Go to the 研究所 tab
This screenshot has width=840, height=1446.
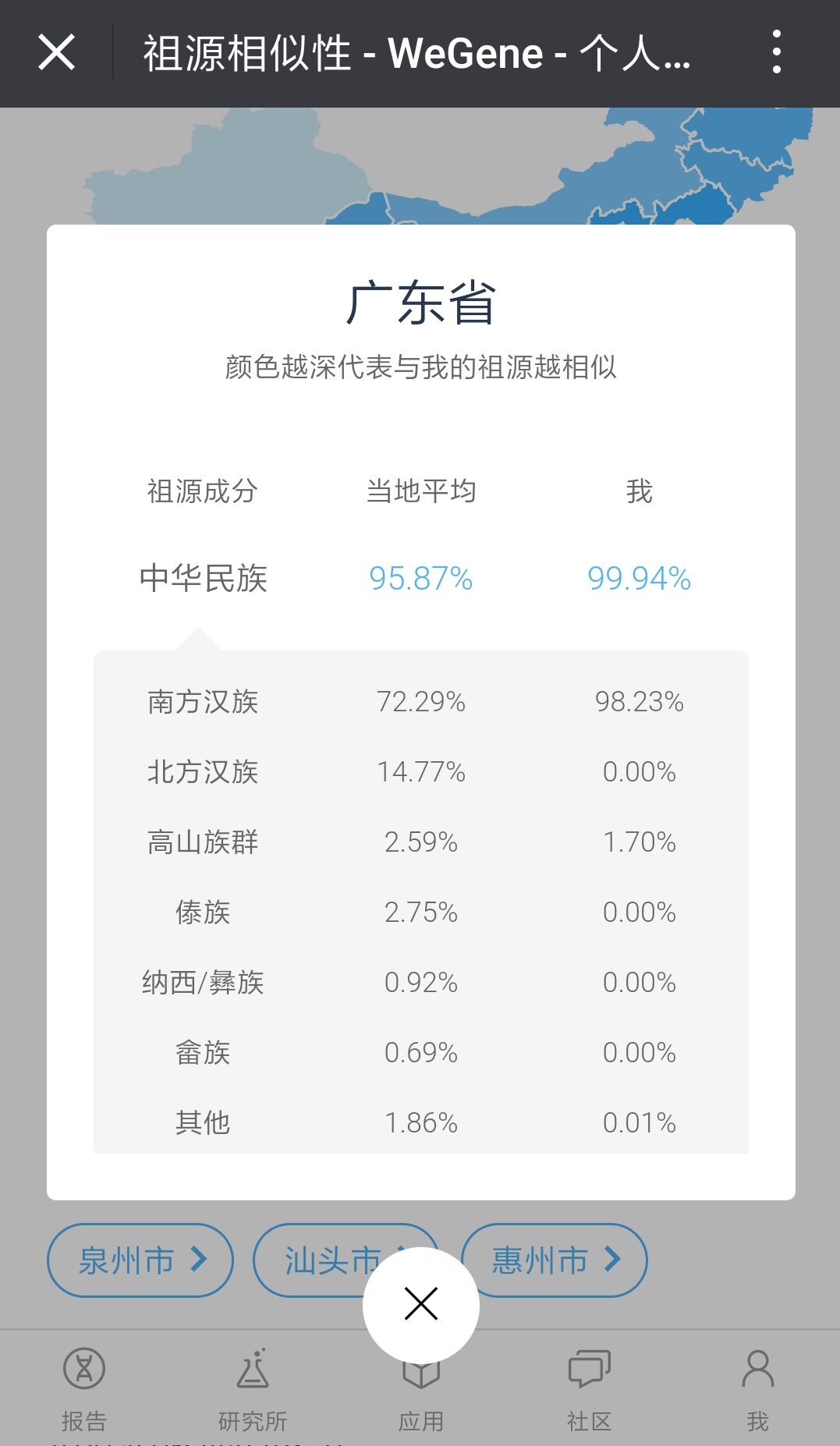pyautogui.click(x=253, y=1389)
